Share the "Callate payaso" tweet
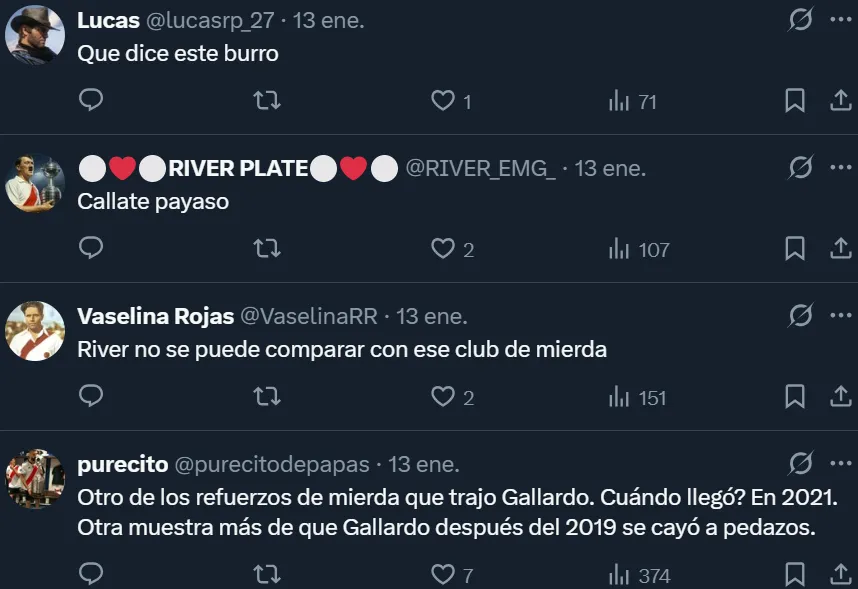 pyautogui.click(x=840, y=249)
